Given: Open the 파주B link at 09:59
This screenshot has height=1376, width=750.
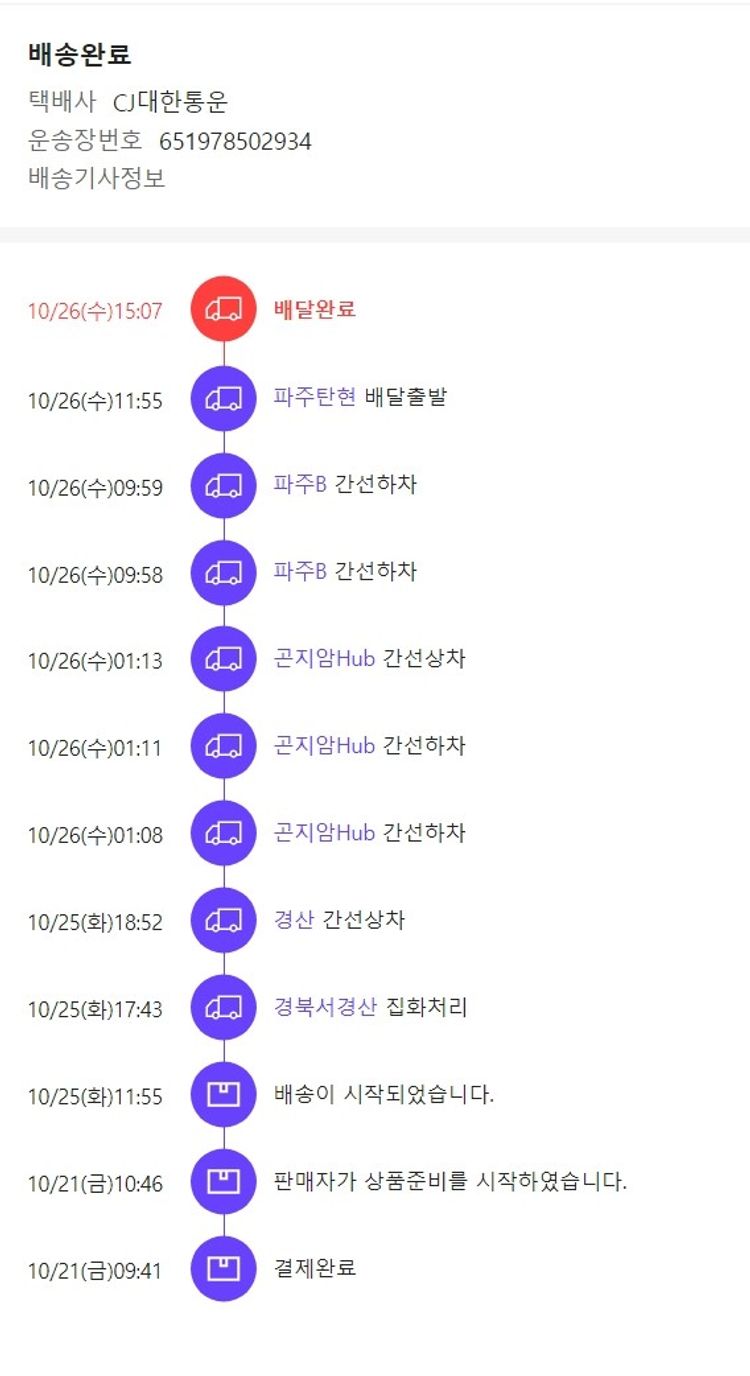Looking at the screenshot, I should tap(300, 484).
